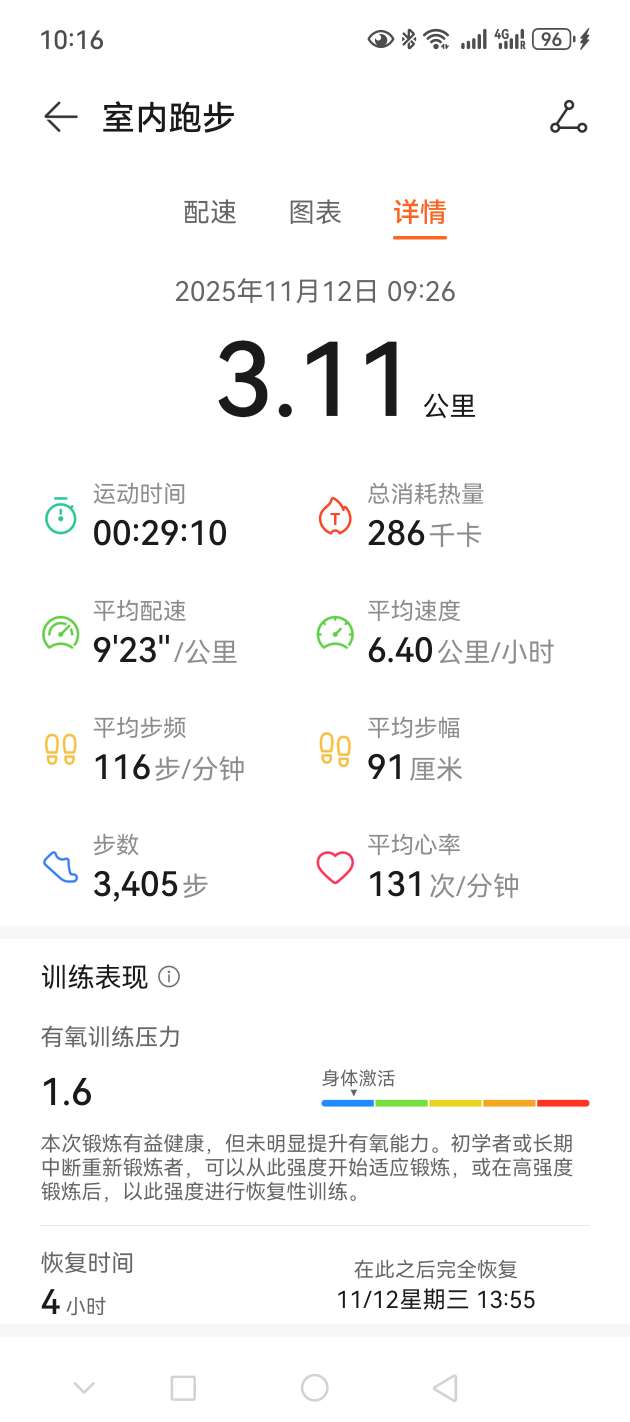Open recent apps from the navigation bar

coord(183,1387)
